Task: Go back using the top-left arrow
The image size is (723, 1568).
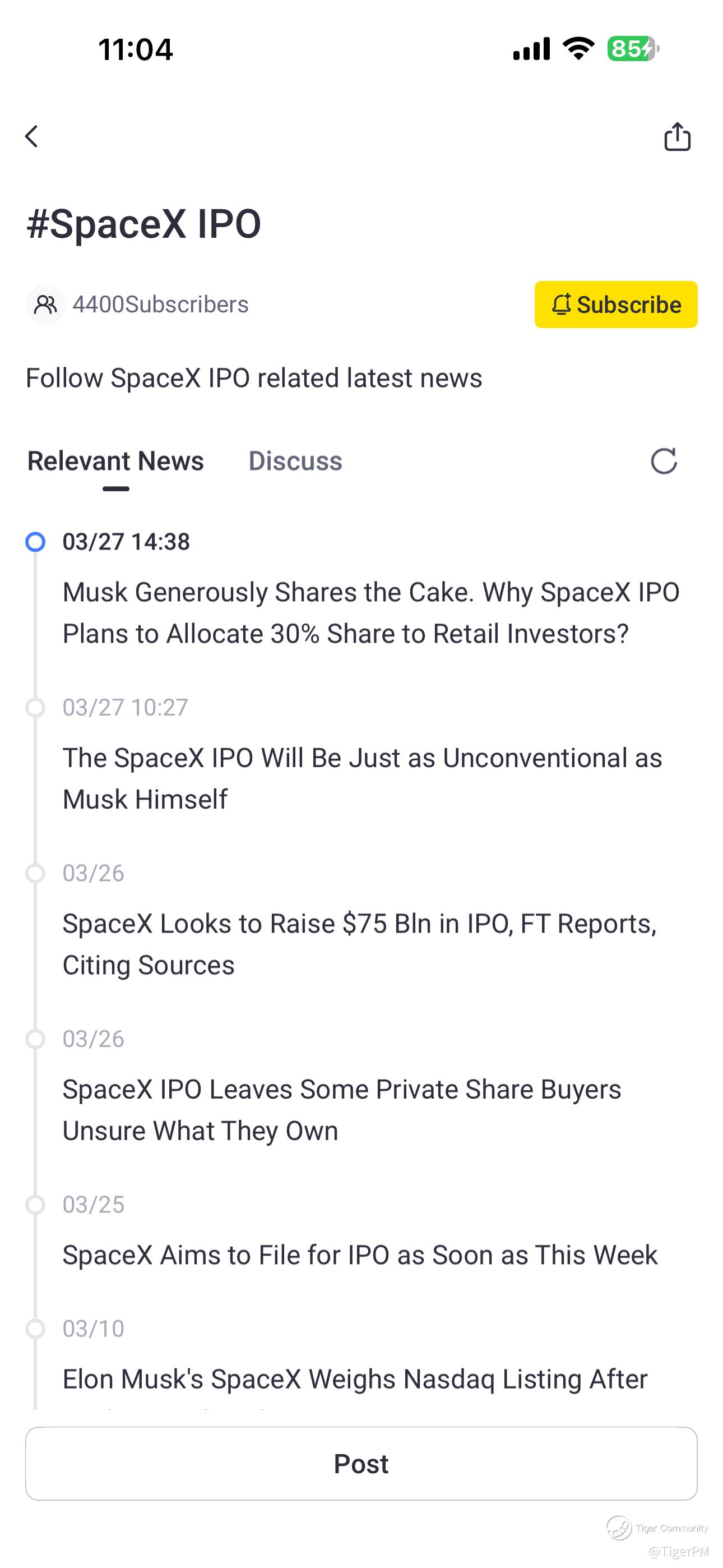Action: pos(31,136)
